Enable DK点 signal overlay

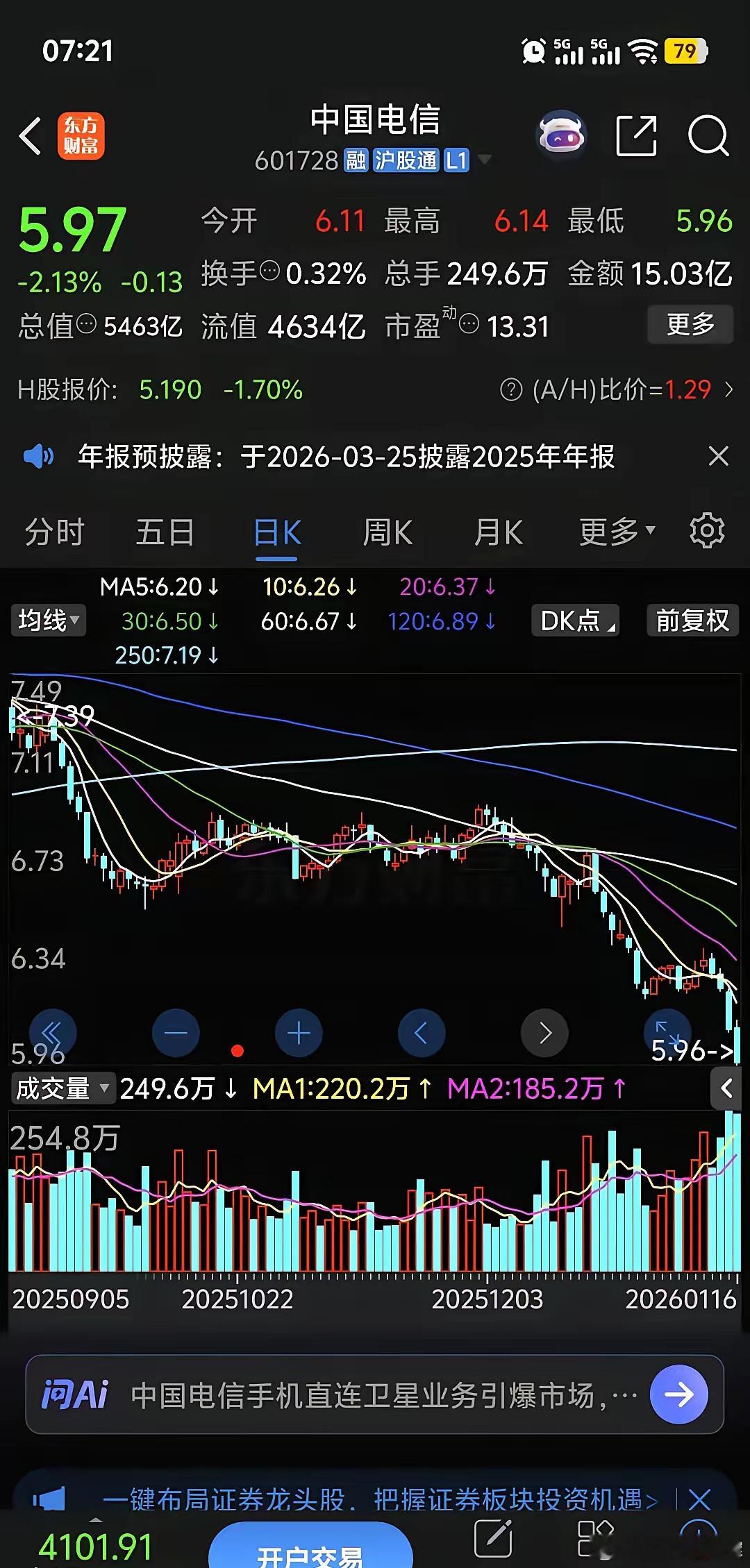coord(575,621)
